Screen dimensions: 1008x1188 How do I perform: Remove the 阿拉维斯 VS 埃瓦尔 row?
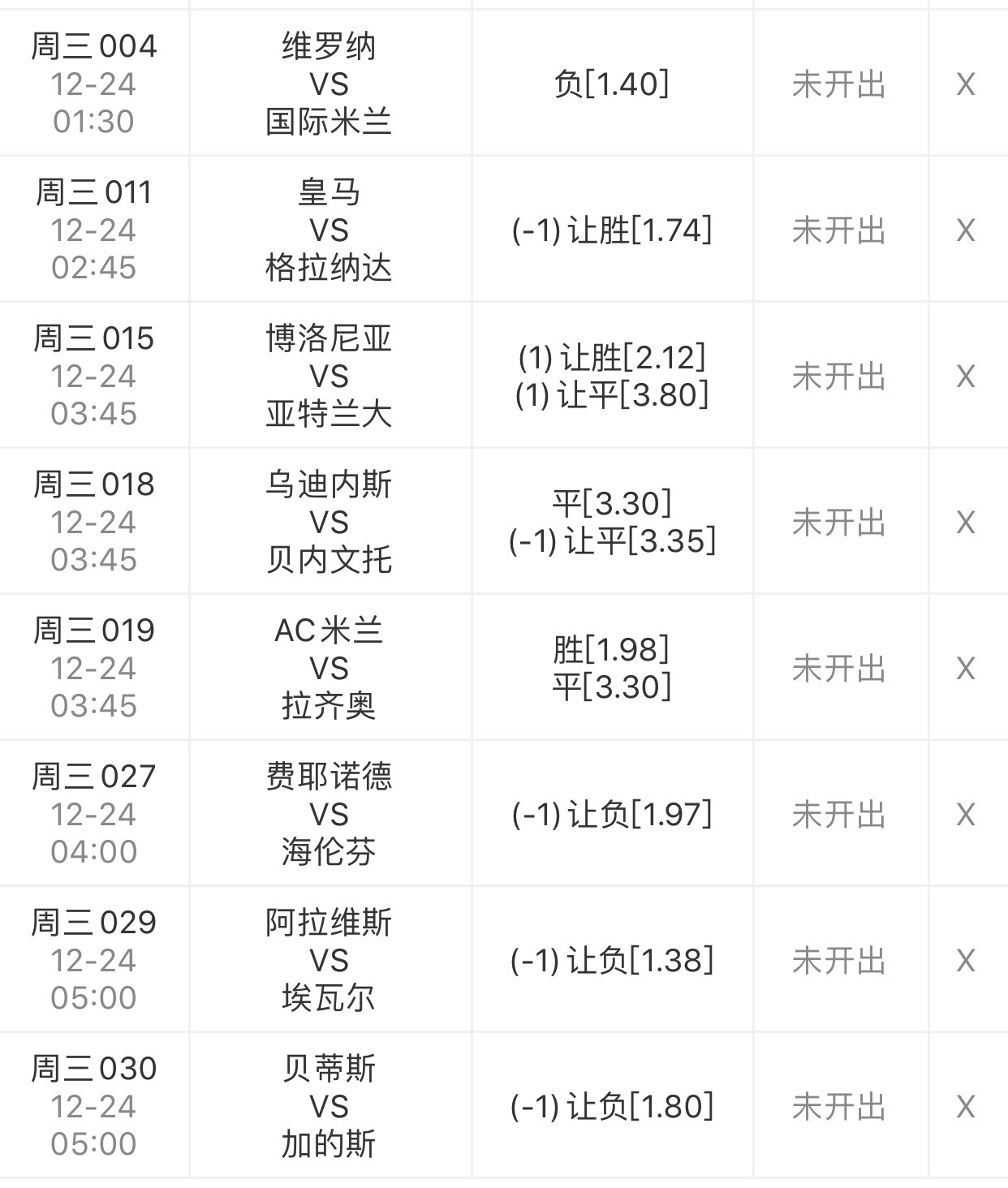tap(965, 961)
